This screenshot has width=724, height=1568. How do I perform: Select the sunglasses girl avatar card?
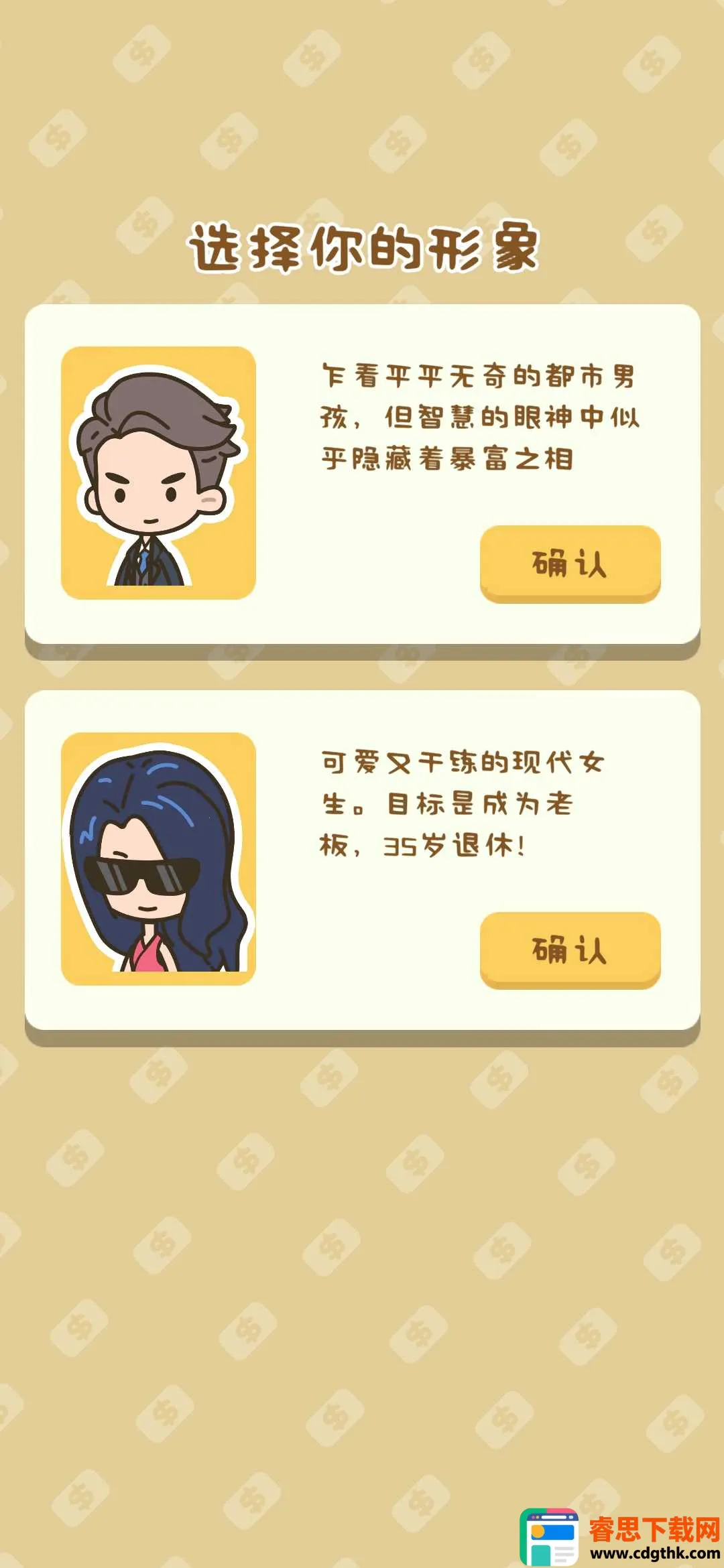(x=158, y=859)
